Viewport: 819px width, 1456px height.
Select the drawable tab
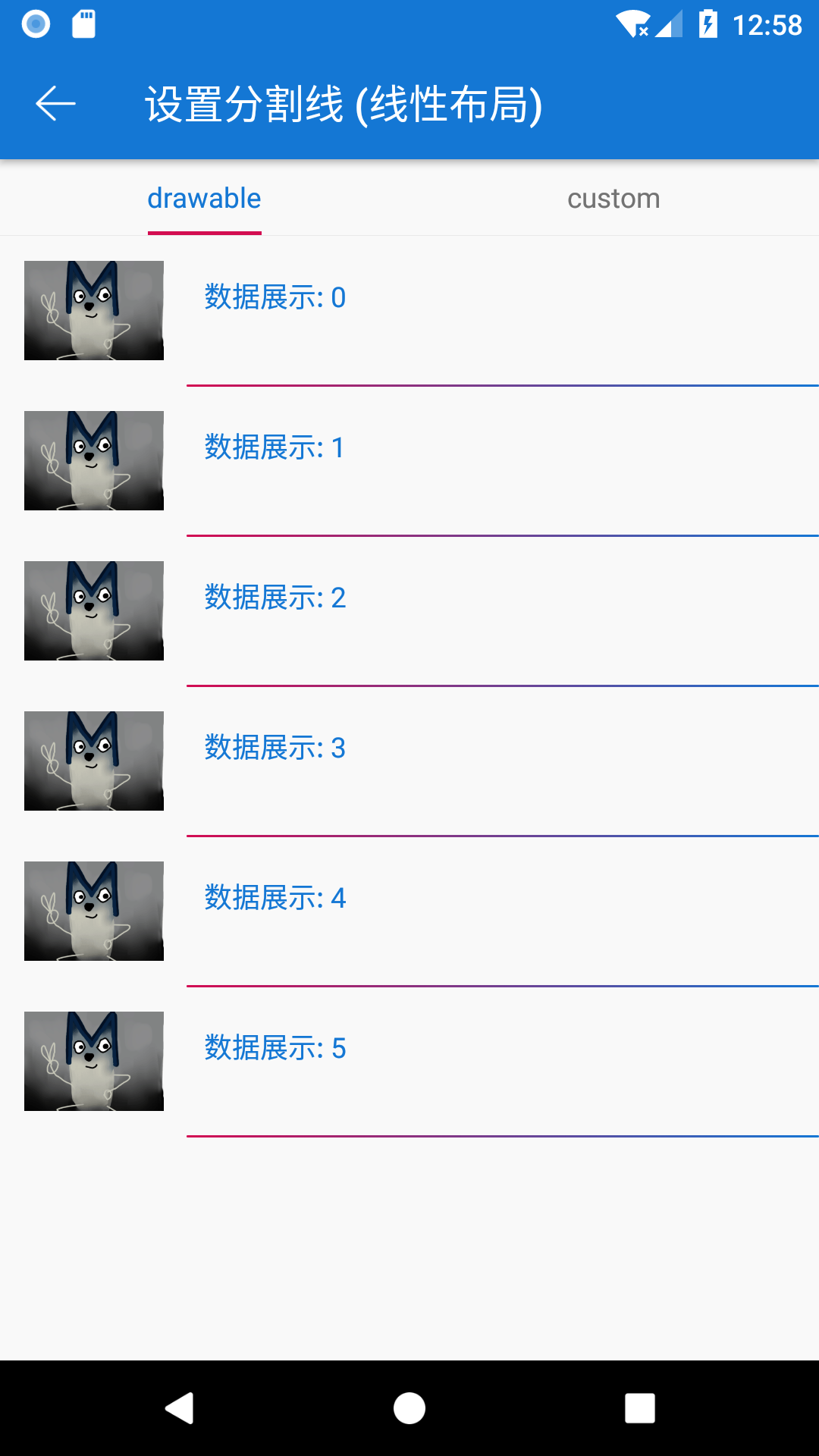click(x=204, y=199)
